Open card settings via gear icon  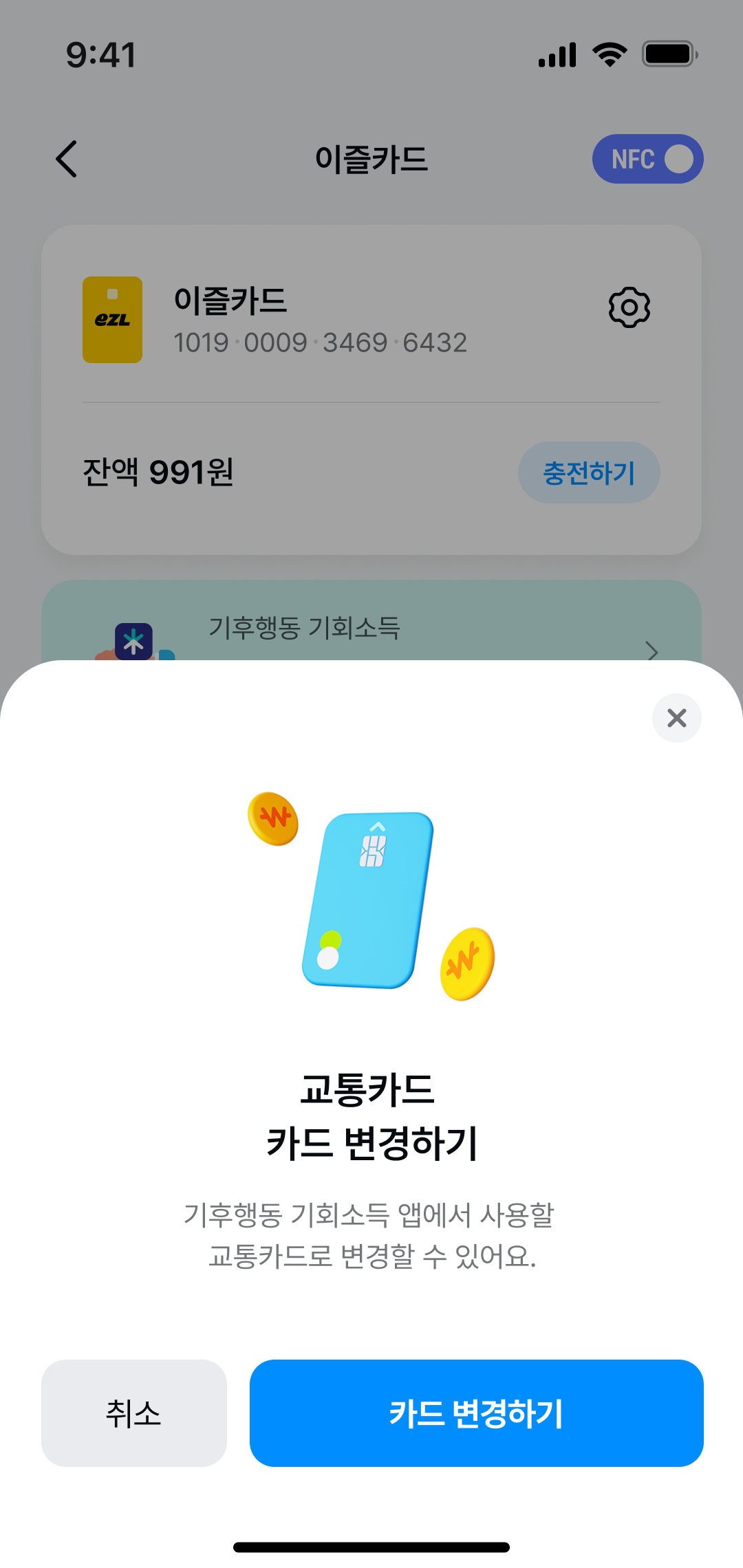point(628,307)
